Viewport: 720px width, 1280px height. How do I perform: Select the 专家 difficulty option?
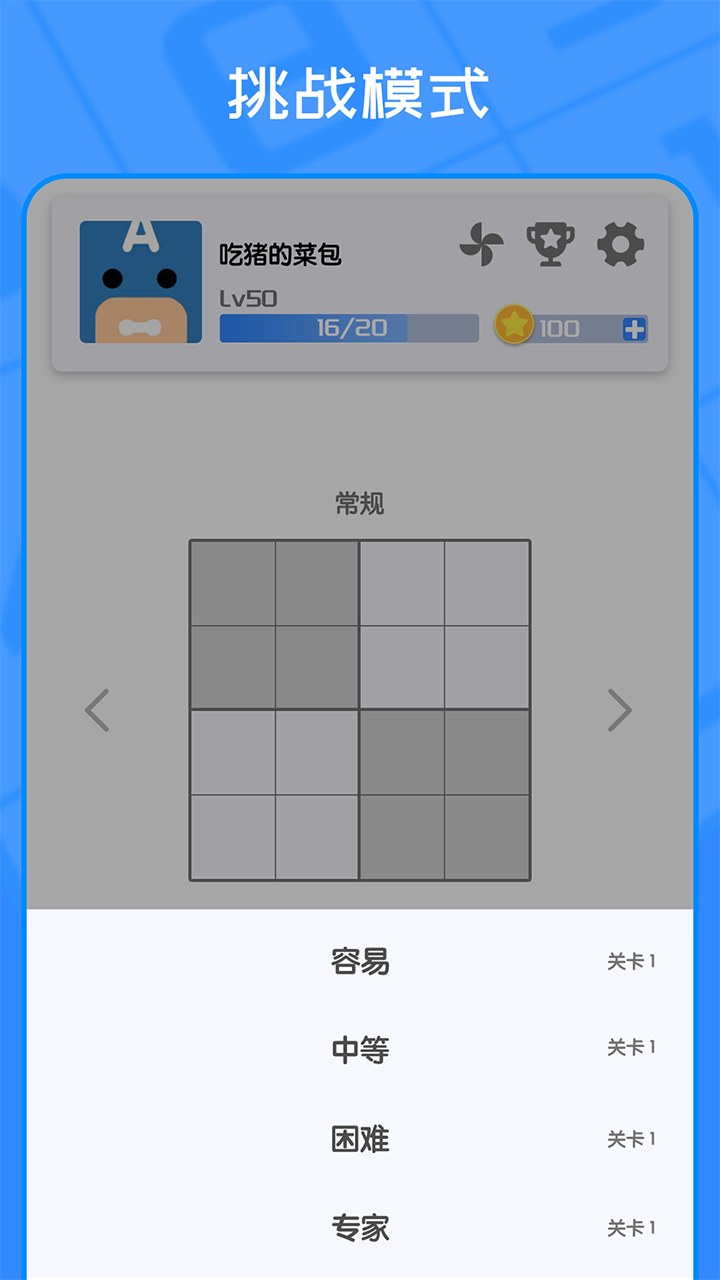point(362,1227)
